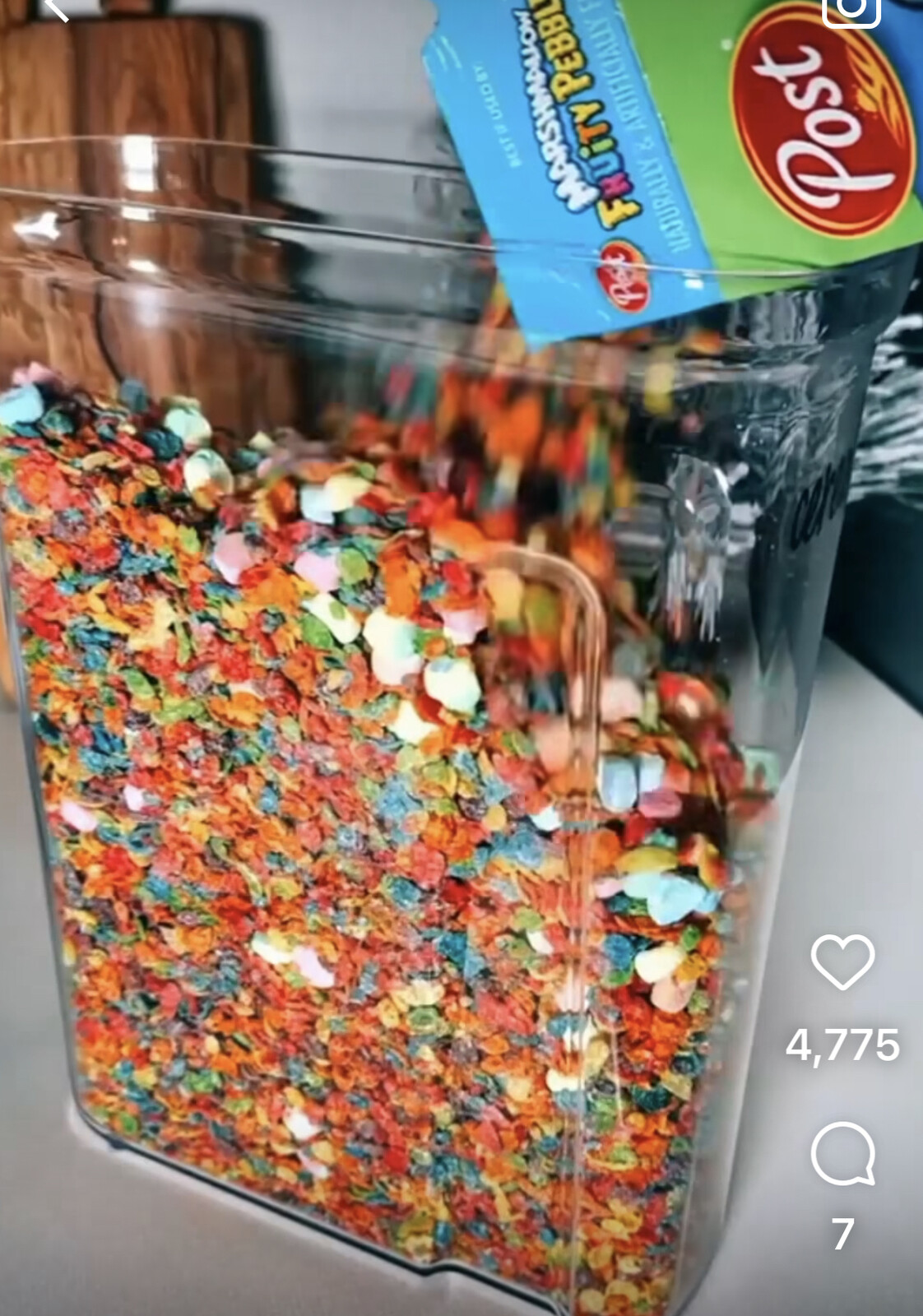
Task: Like this video with the heart icon
Action: tap(842, 961)
